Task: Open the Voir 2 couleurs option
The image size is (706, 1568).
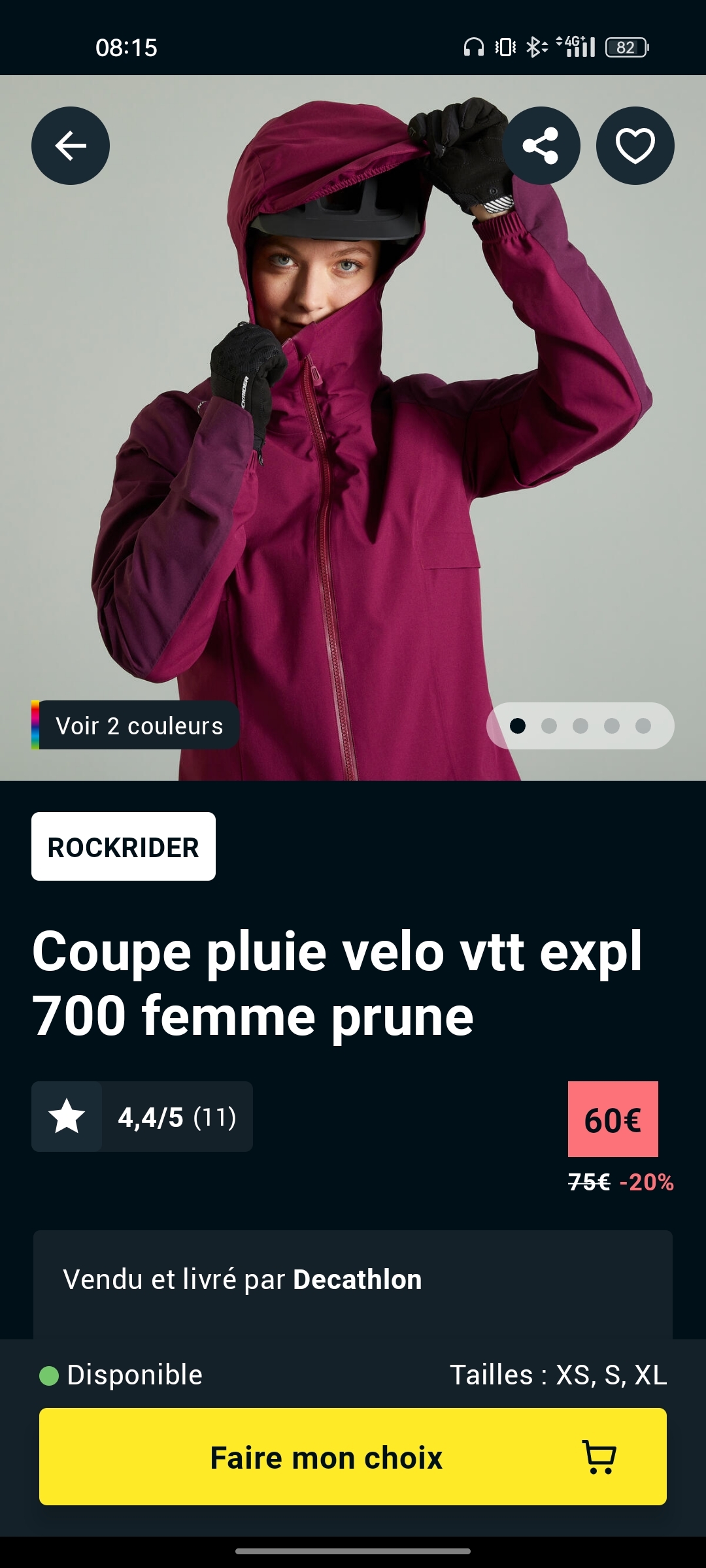Action: [x=136, y=725]
